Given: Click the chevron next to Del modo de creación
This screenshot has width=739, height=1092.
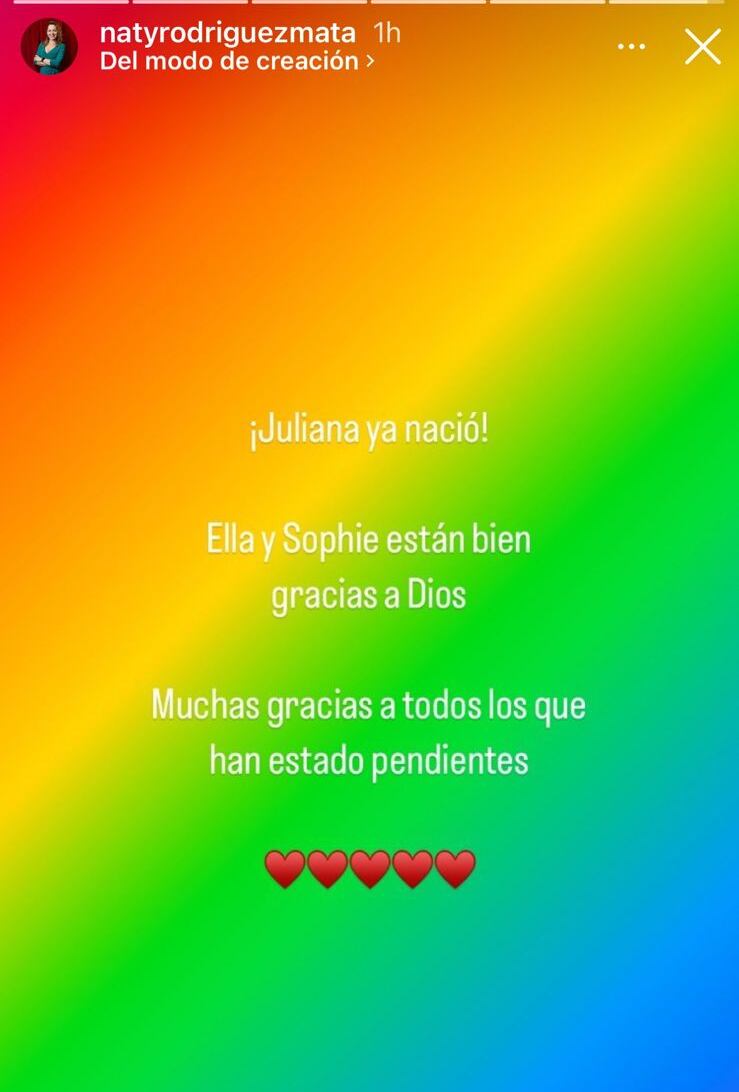Looking at the screenshot, I should [x=371, y=60].
